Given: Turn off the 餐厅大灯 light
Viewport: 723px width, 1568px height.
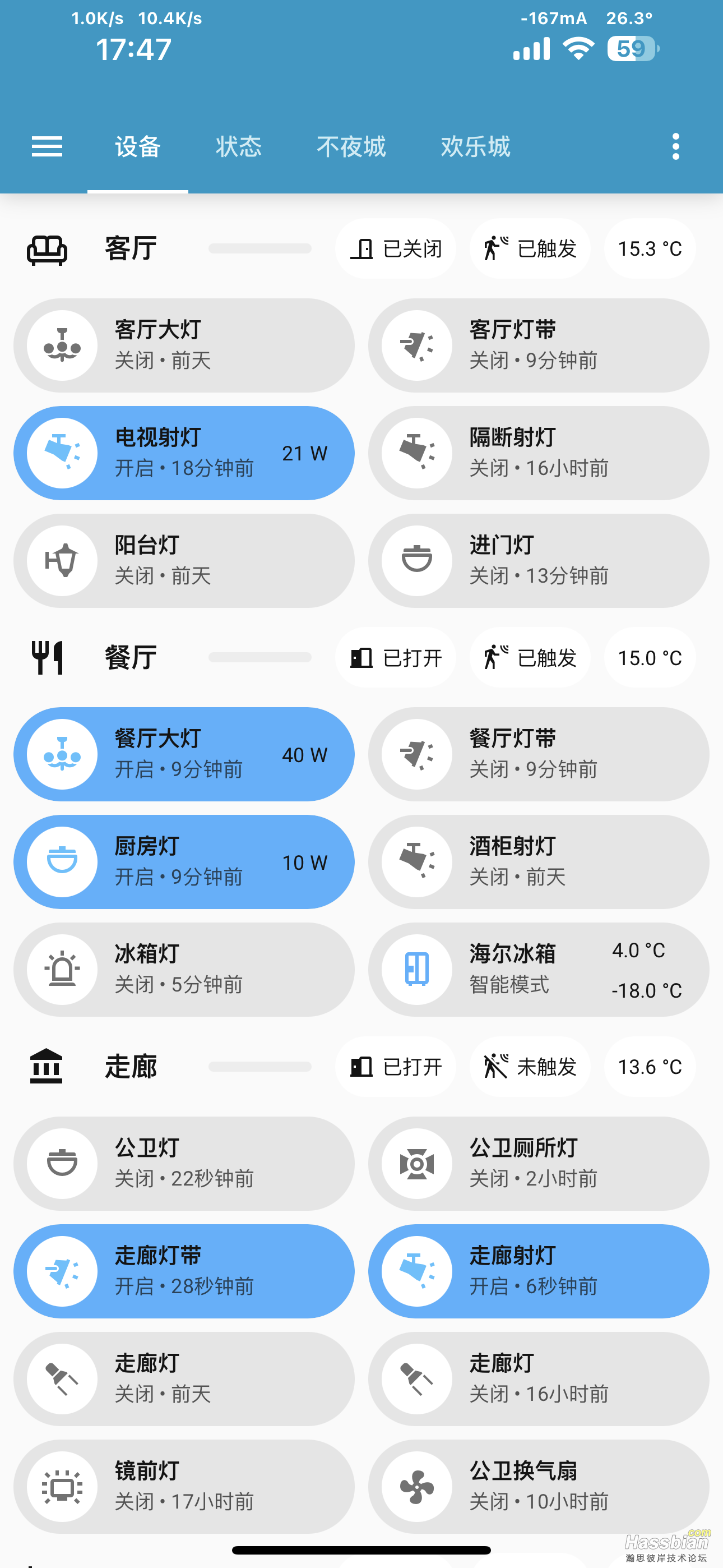Looking at the screenshot, I should pos(62,754).
